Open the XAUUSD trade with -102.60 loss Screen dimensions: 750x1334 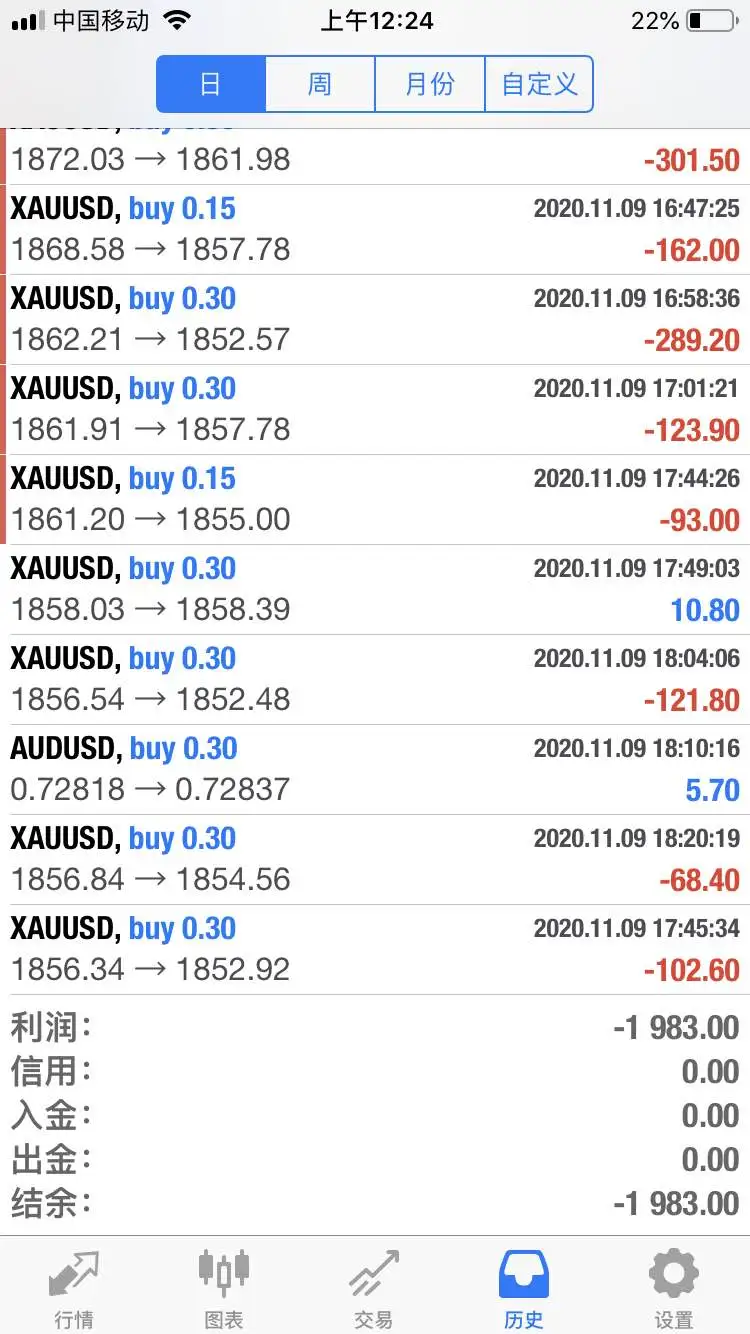375,950
